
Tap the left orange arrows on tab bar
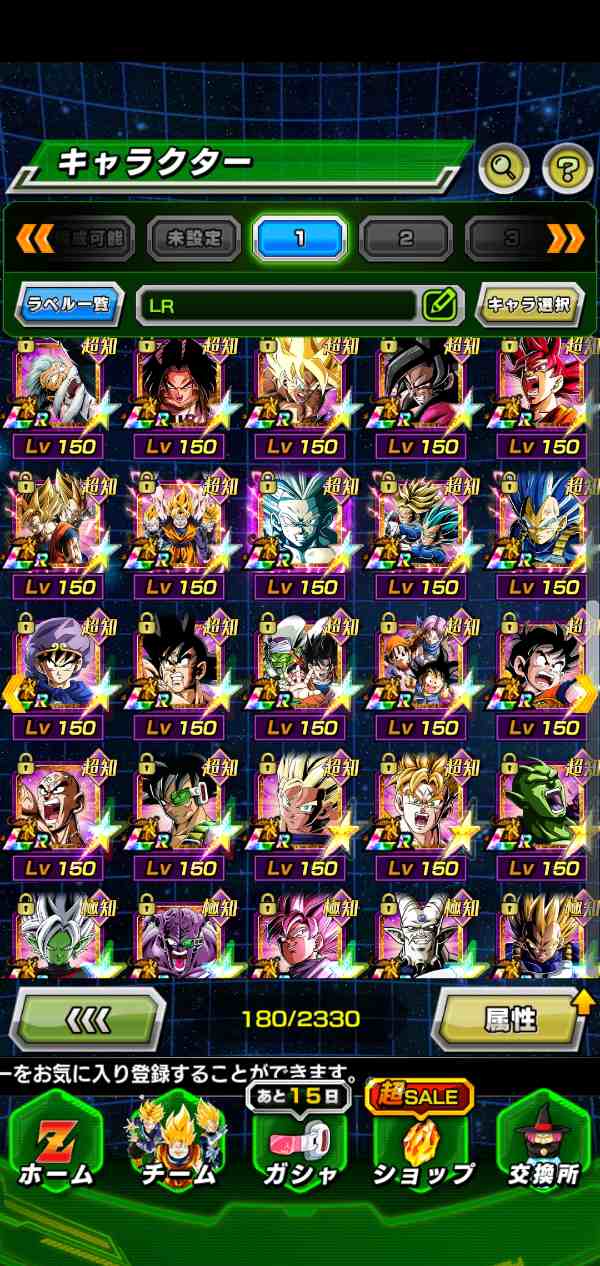click(35, 238)
